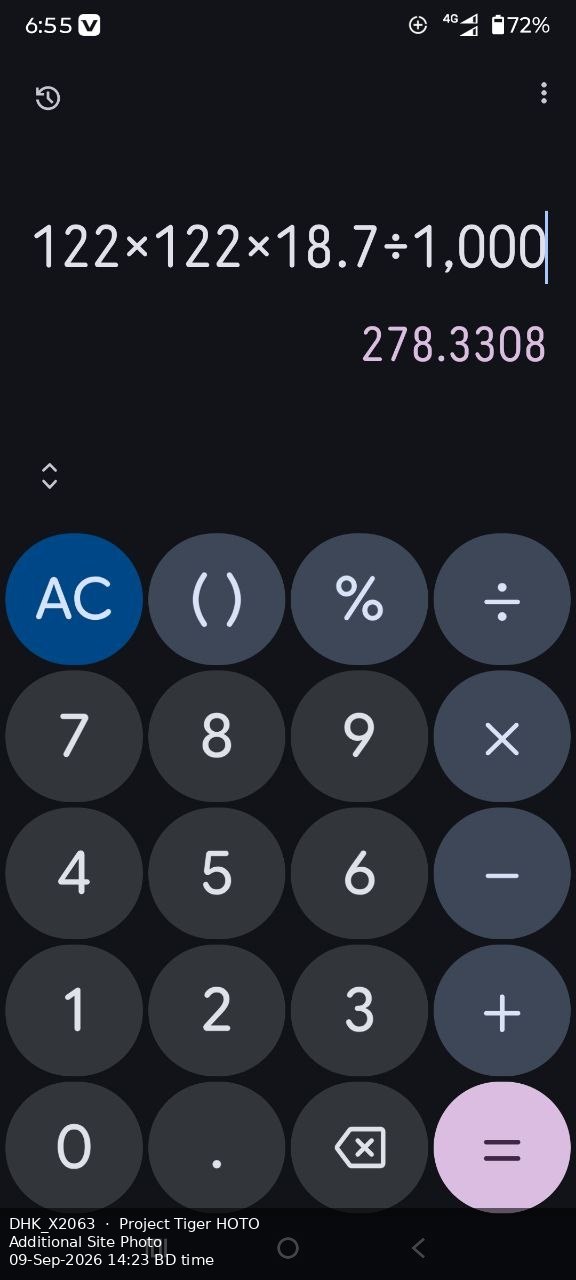Enter the digit 3
The width and height of the screenshot is (576, 1280).
click(x=359, y=1010)
